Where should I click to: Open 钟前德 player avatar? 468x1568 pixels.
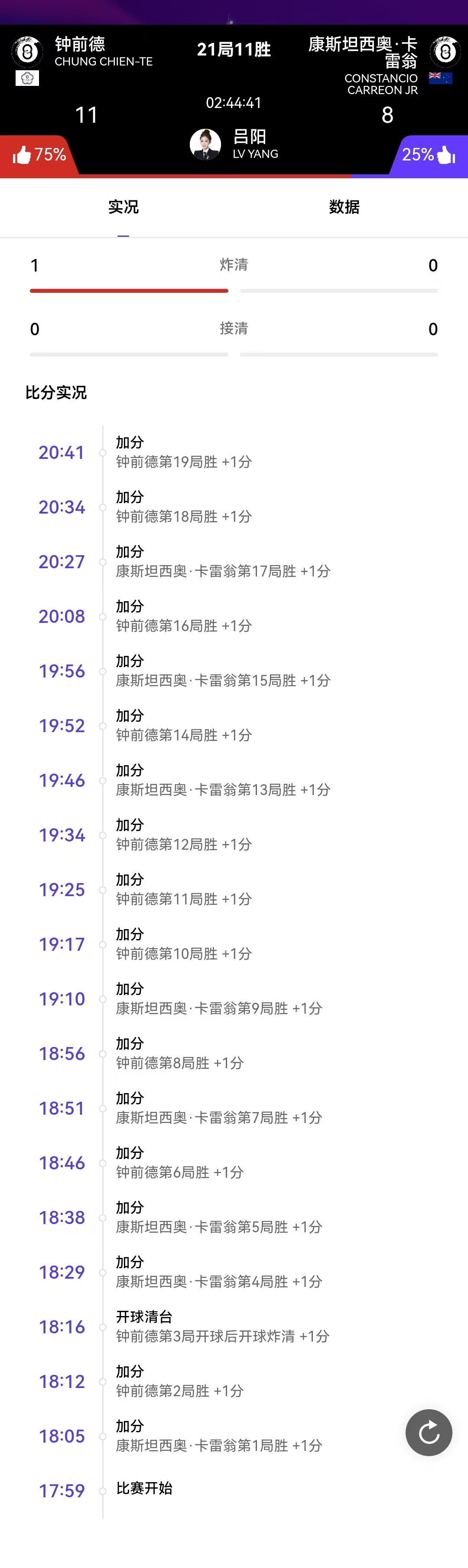click(x=27, y=52)
